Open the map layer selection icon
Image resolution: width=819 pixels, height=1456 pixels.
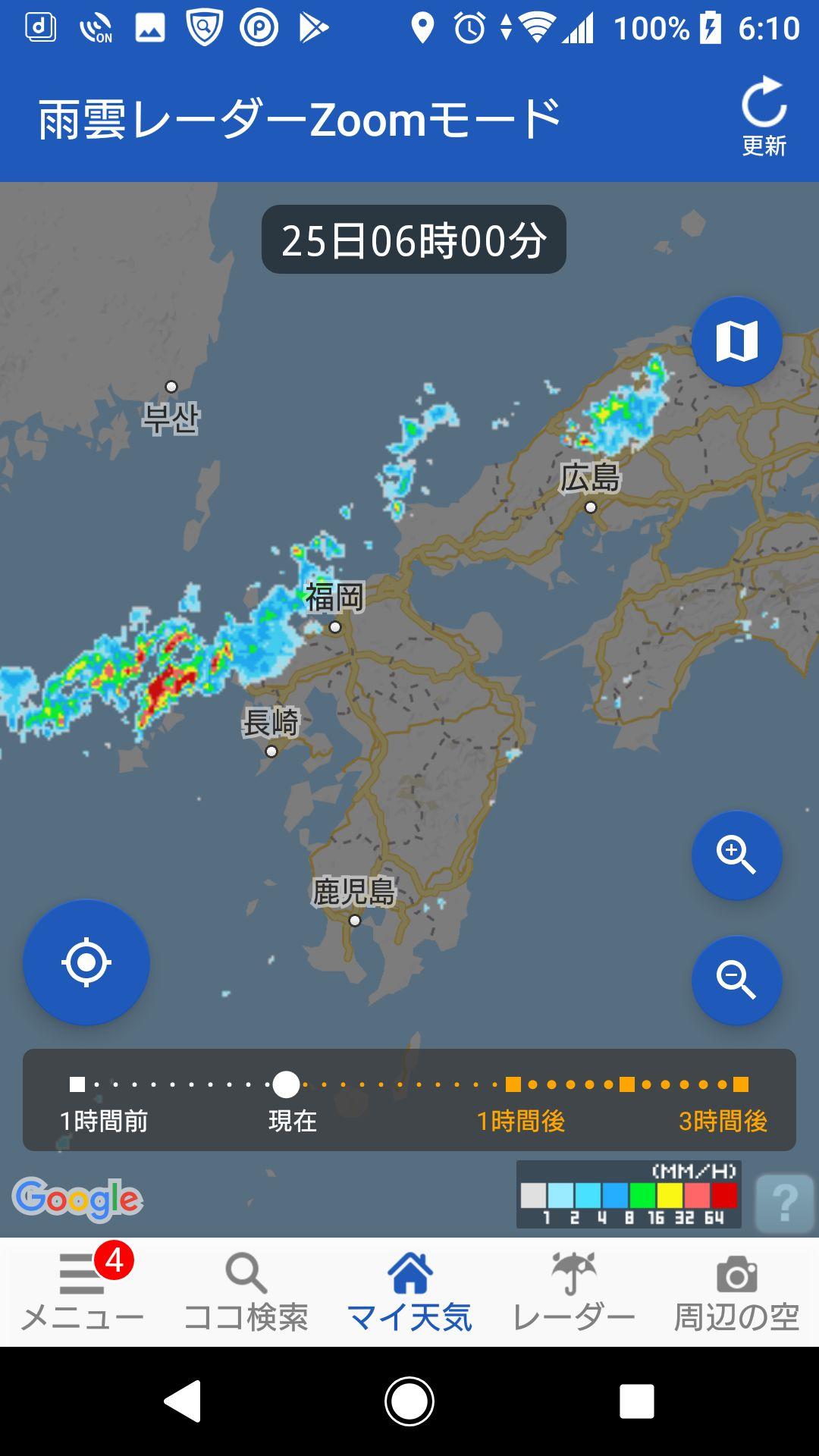[x=736, y=340]
